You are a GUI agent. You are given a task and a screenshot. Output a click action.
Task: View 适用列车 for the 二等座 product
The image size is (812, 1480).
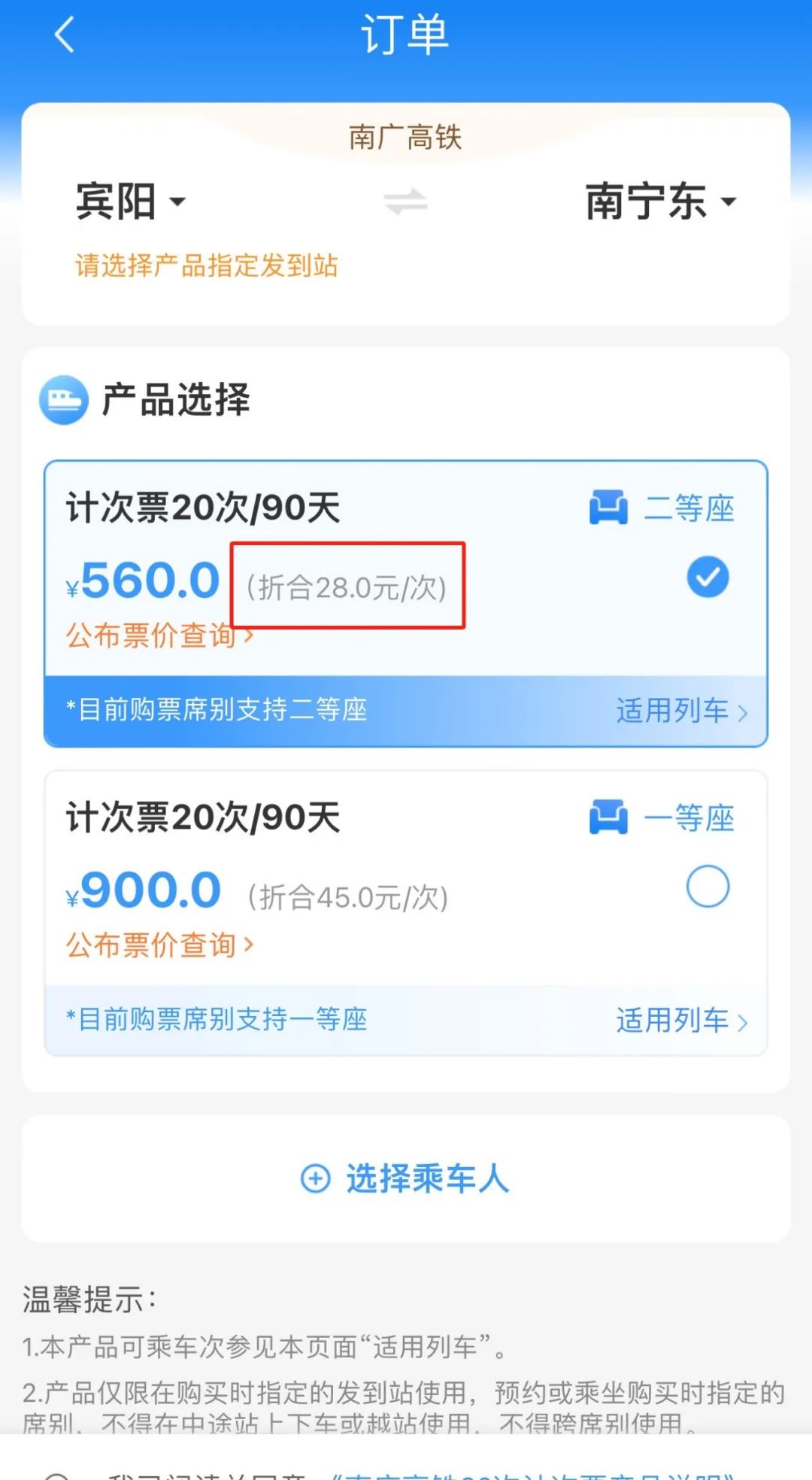(682, 711)
